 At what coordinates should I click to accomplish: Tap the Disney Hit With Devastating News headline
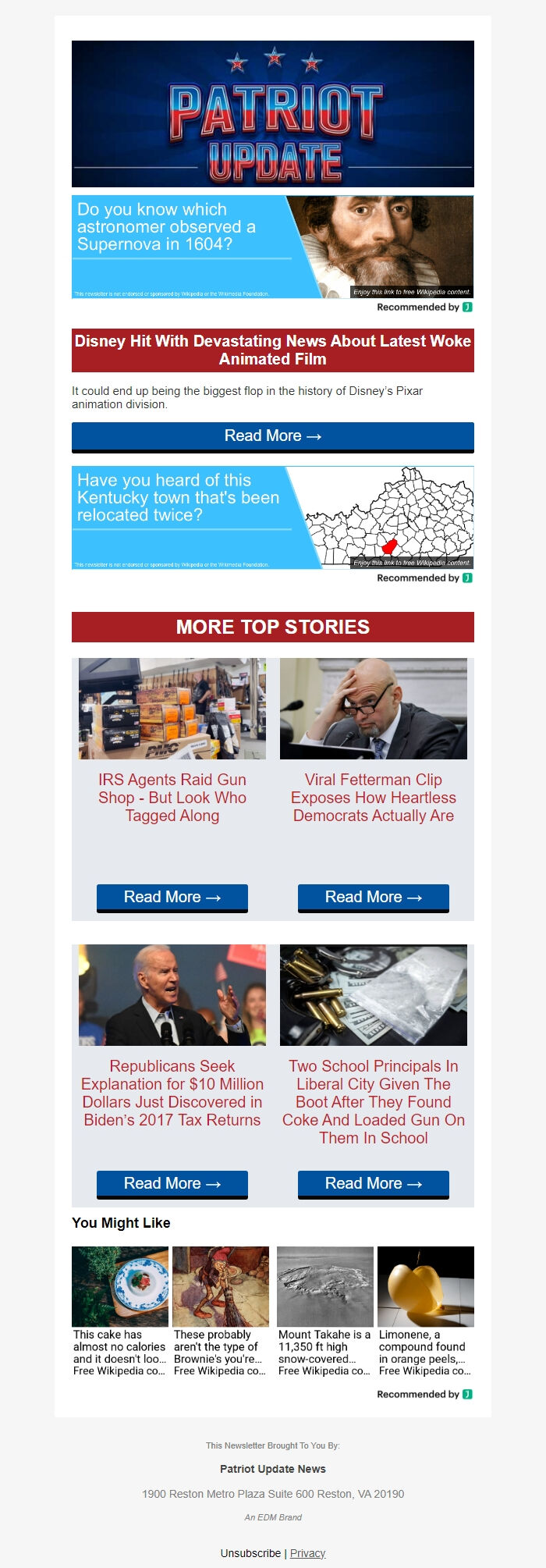click(272, 350)
